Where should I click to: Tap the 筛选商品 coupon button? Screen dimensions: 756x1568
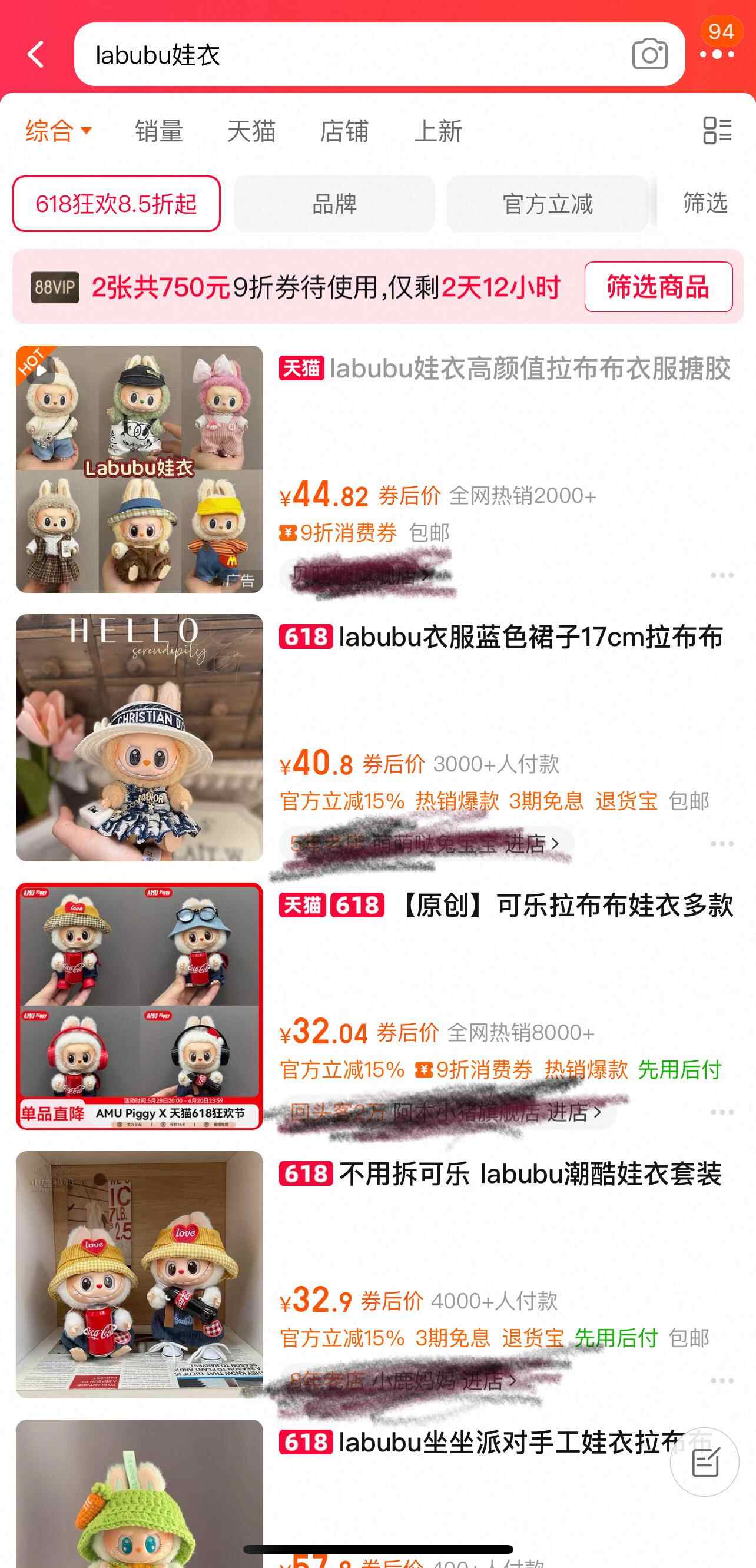coord(658,287)
